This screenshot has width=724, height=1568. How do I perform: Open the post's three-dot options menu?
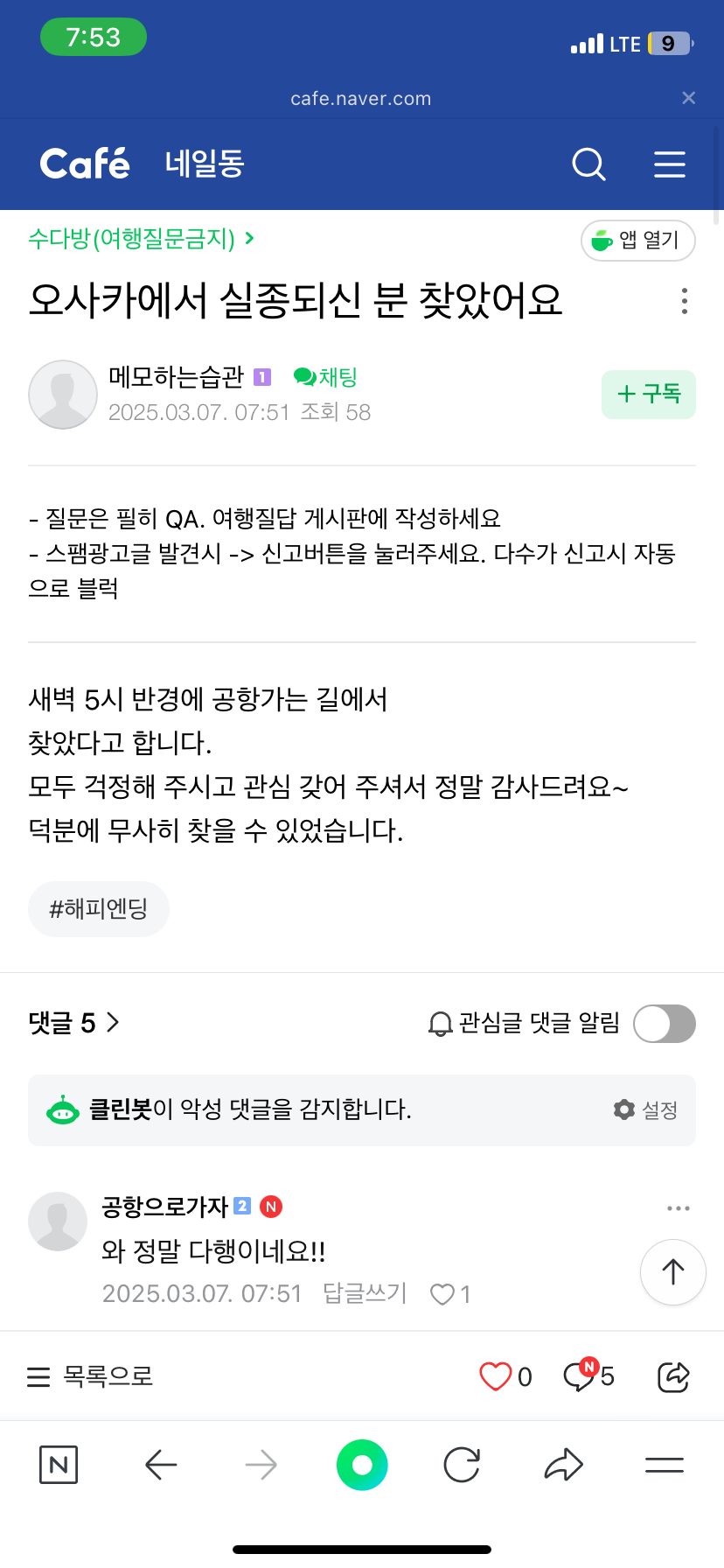(684, 301)
